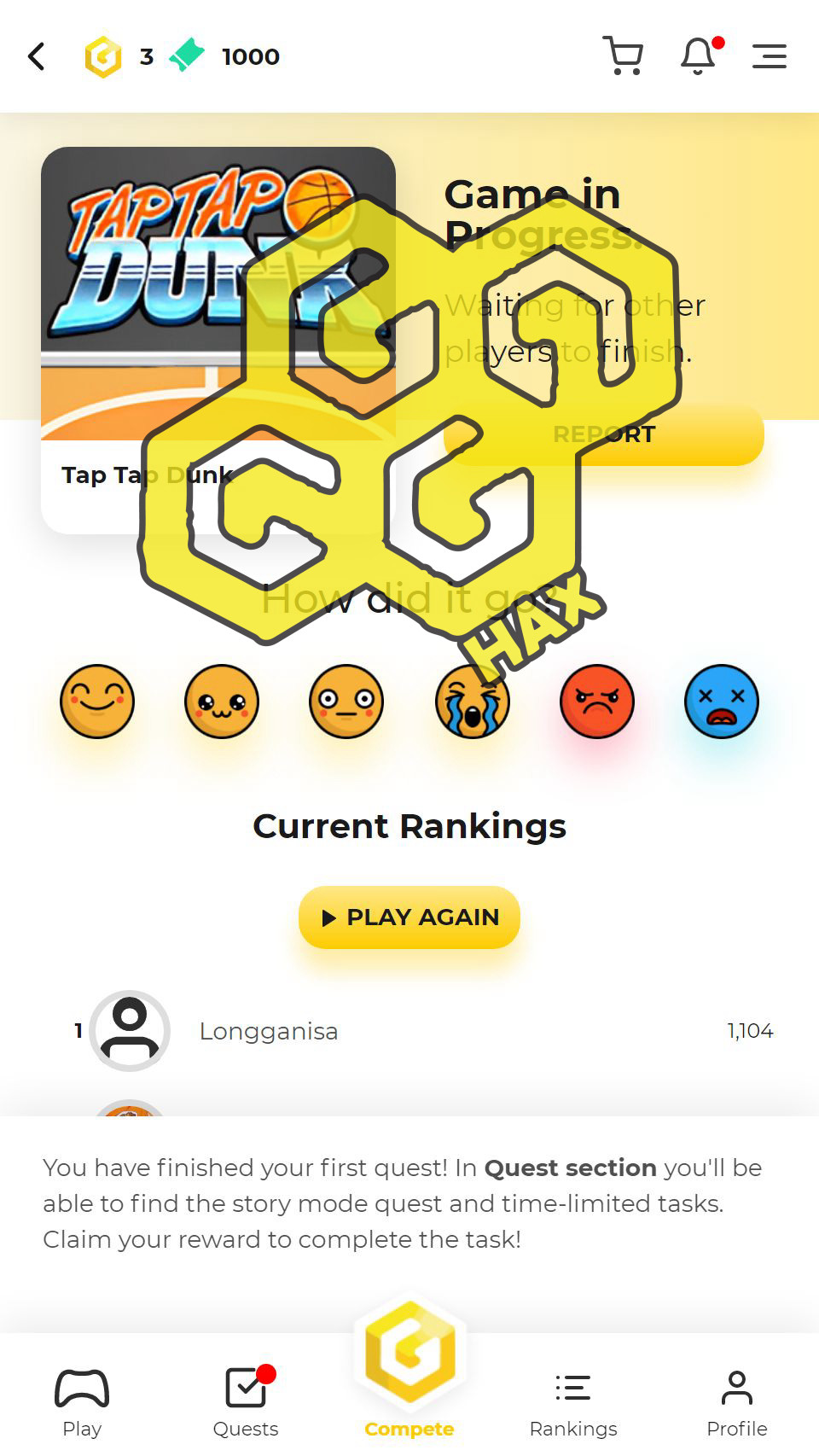Switch to the Play tab
Screen dimensions: 819x1456
[x=82, y=1402]
